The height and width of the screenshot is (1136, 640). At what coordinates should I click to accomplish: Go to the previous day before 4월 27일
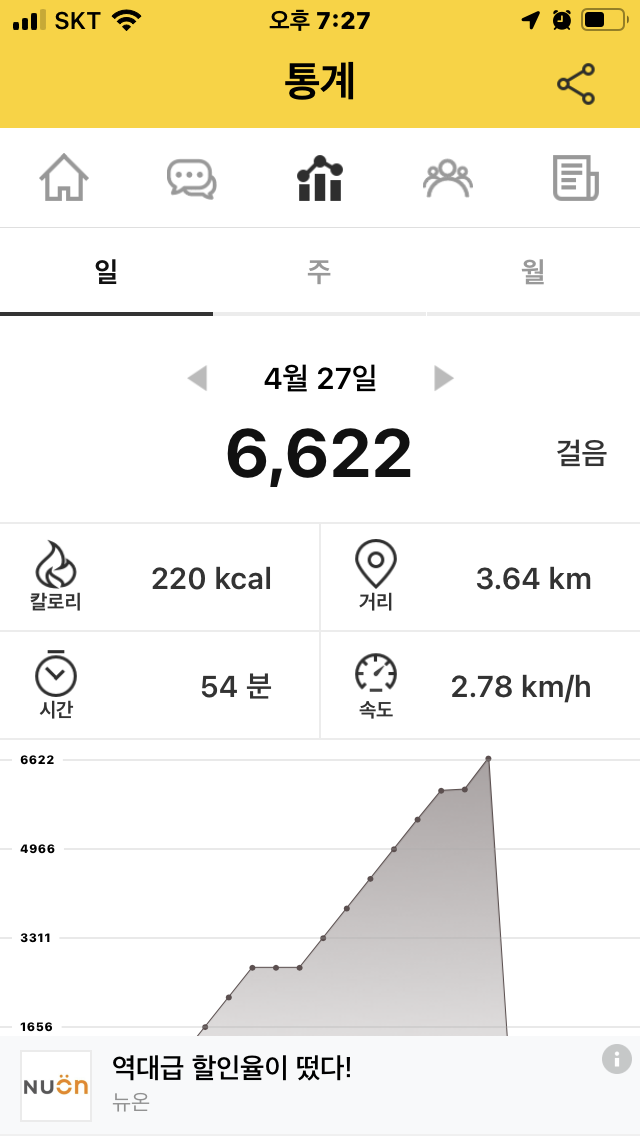[197, 378]
